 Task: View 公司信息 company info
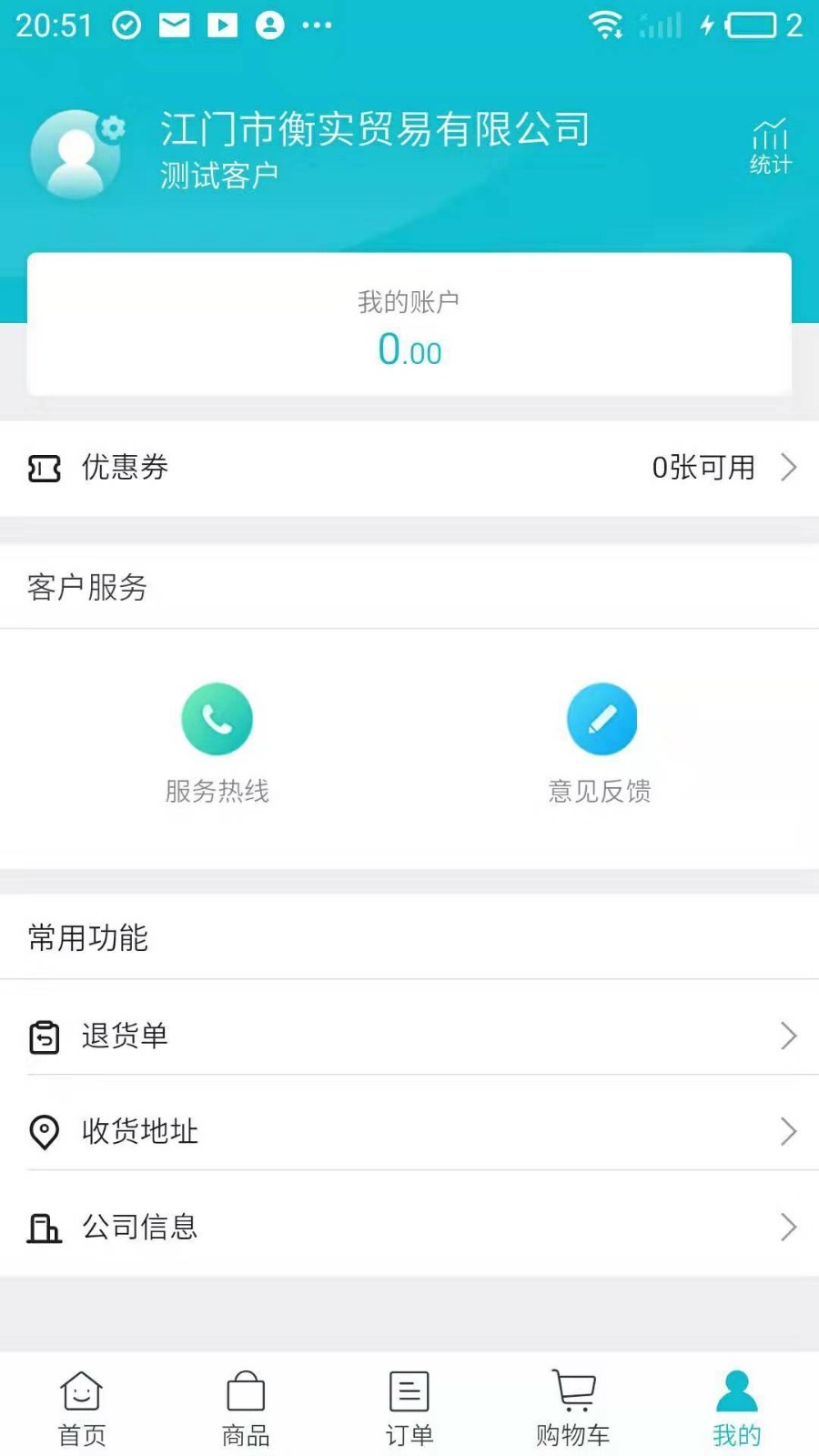point(409,1227)
